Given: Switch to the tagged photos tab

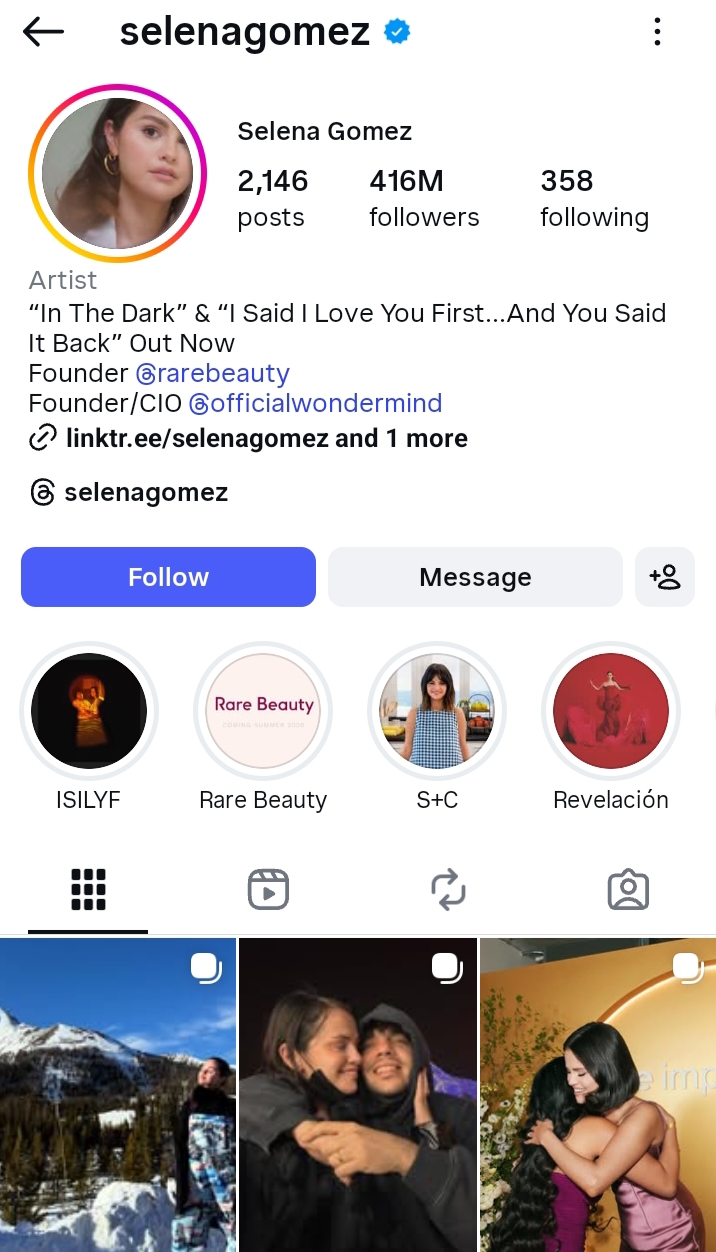Looking at the screenshot, I should point(628,889).
